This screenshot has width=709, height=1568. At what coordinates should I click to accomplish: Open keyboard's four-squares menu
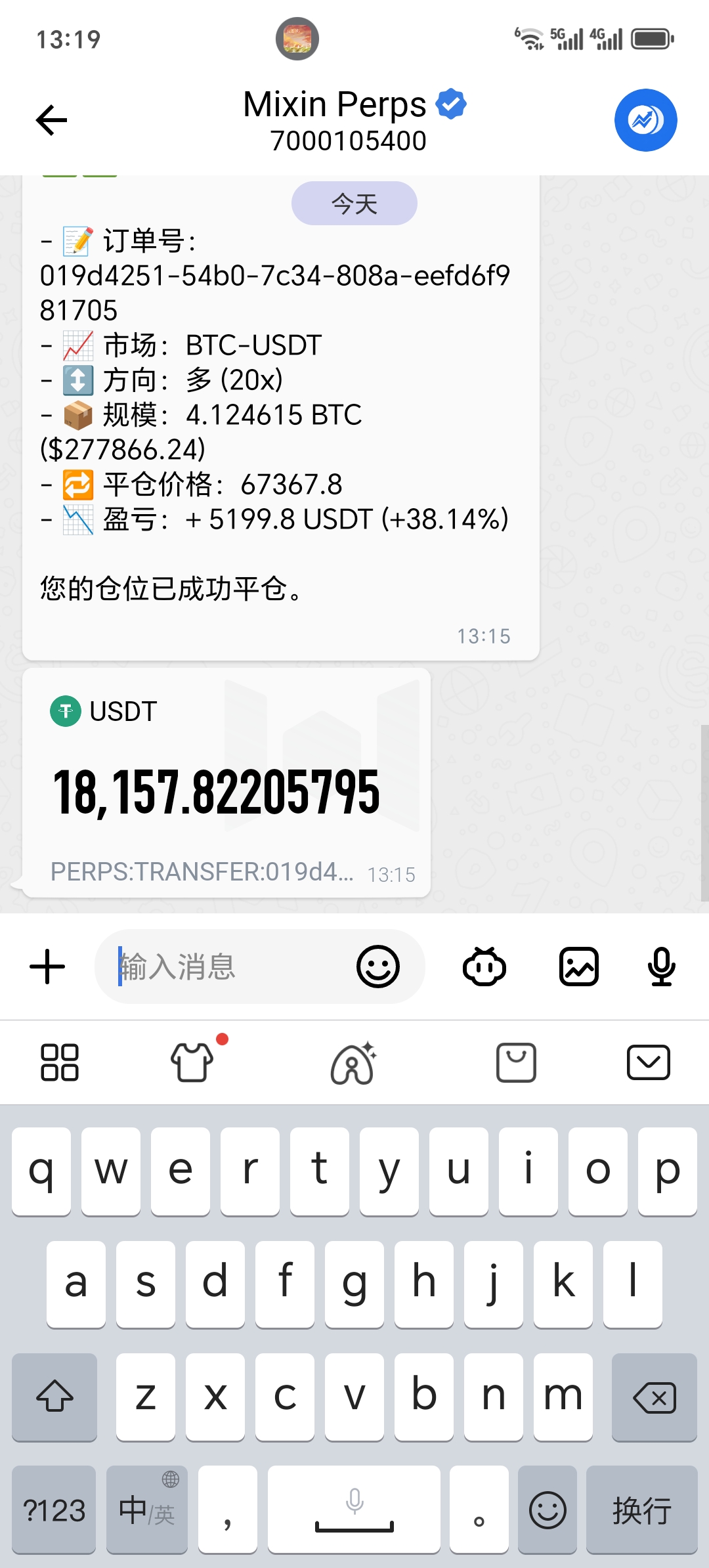[59, 1062]
